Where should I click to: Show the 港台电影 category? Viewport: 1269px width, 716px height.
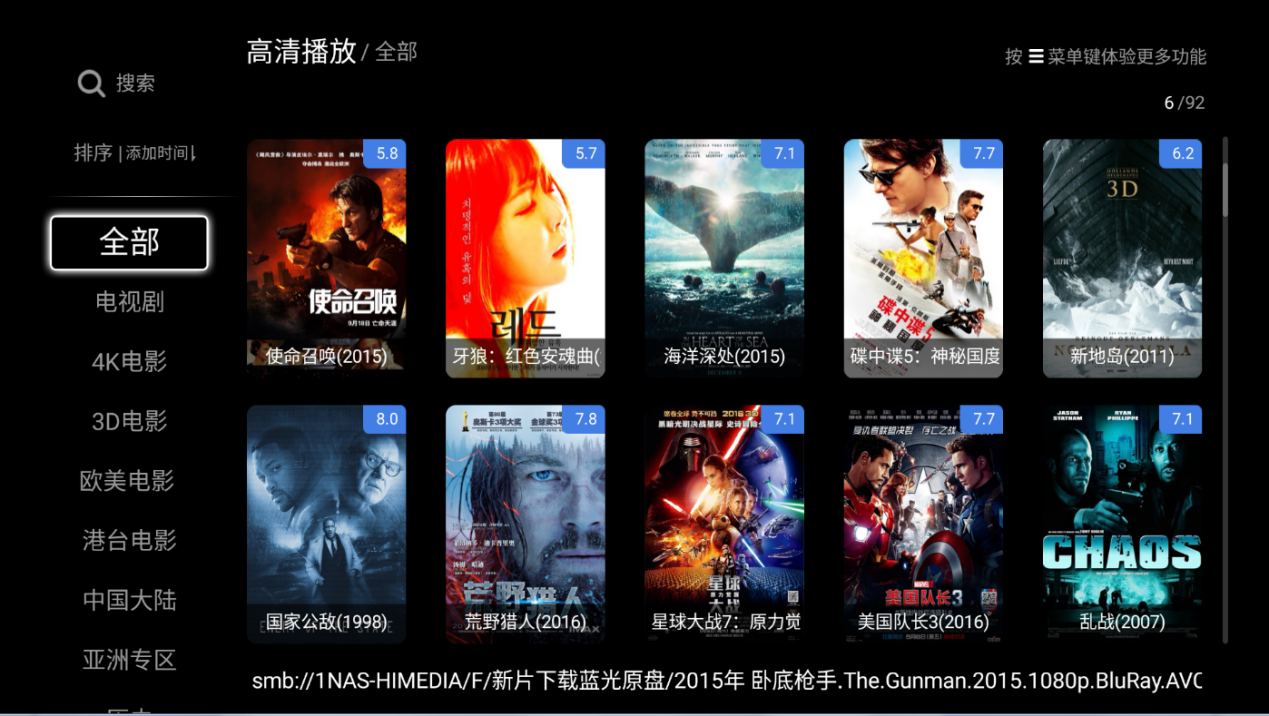129,540
